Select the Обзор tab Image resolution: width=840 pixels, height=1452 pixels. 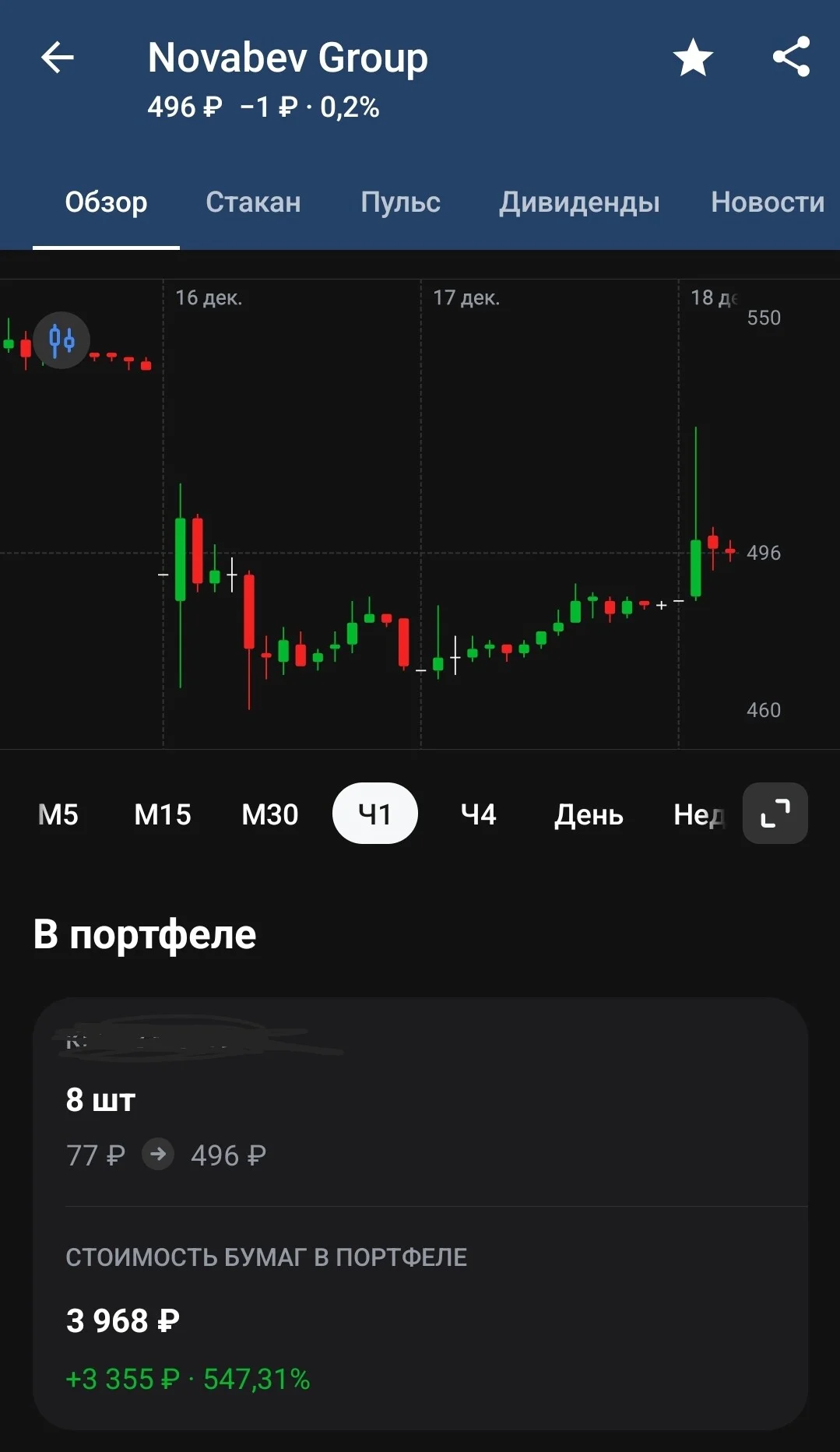pos(106,202)
